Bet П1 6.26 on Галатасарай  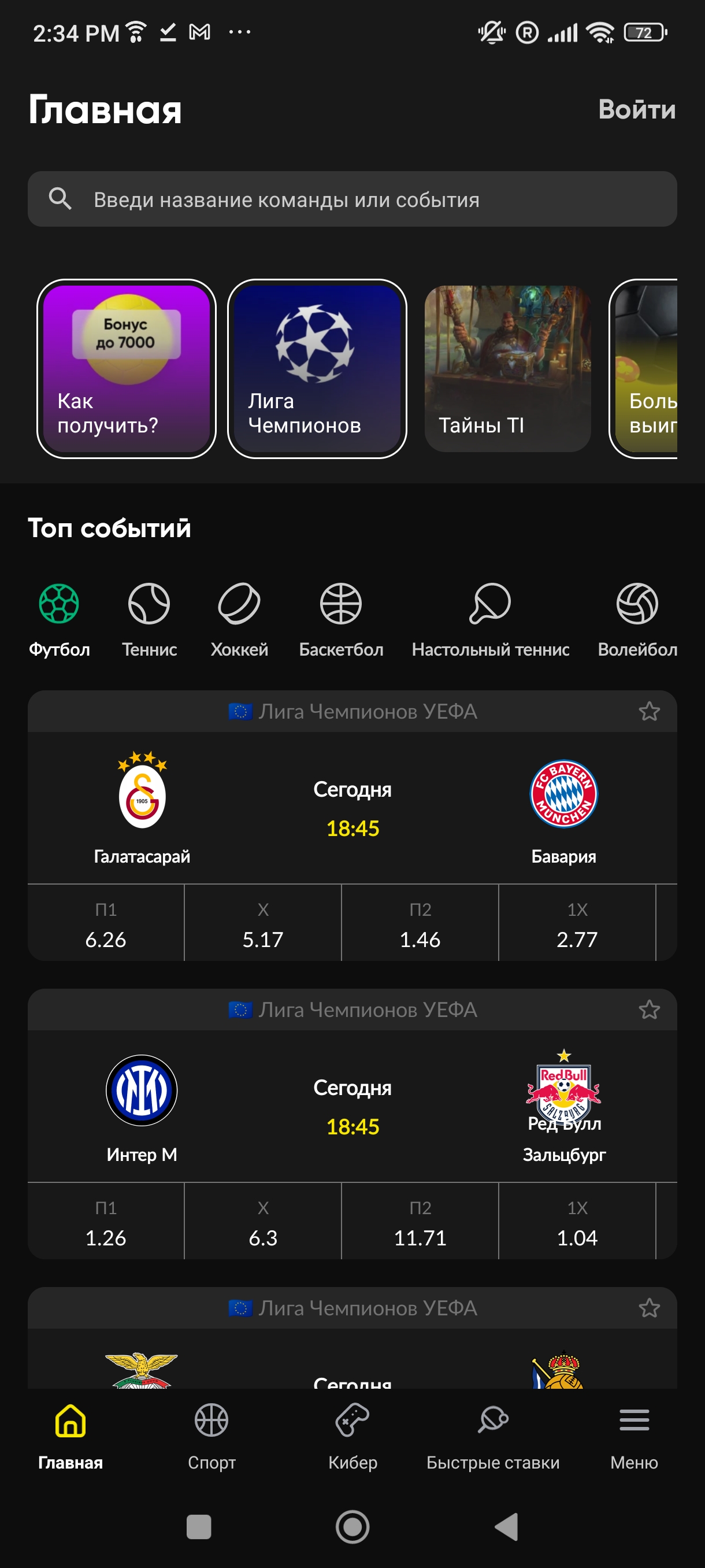(x=106, y=923)
